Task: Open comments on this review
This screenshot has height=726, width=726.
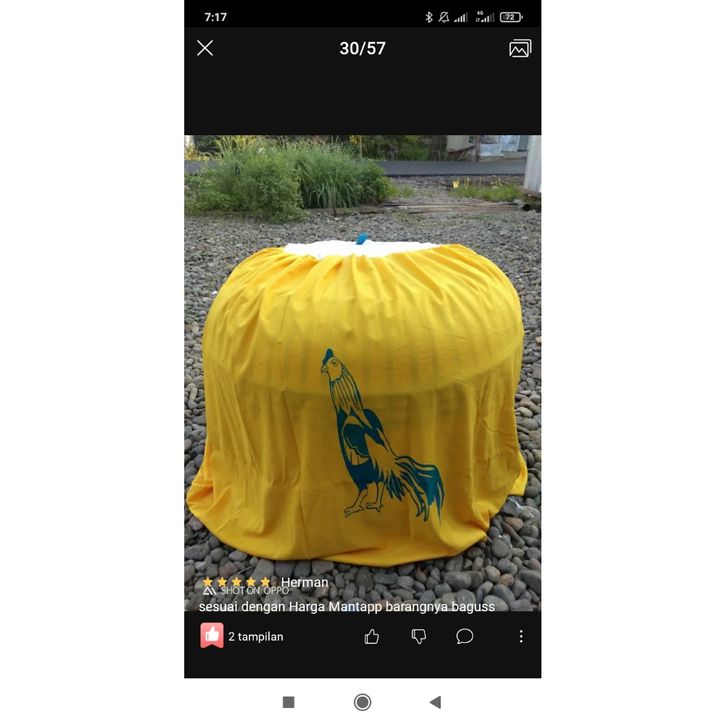Action: 465,636
